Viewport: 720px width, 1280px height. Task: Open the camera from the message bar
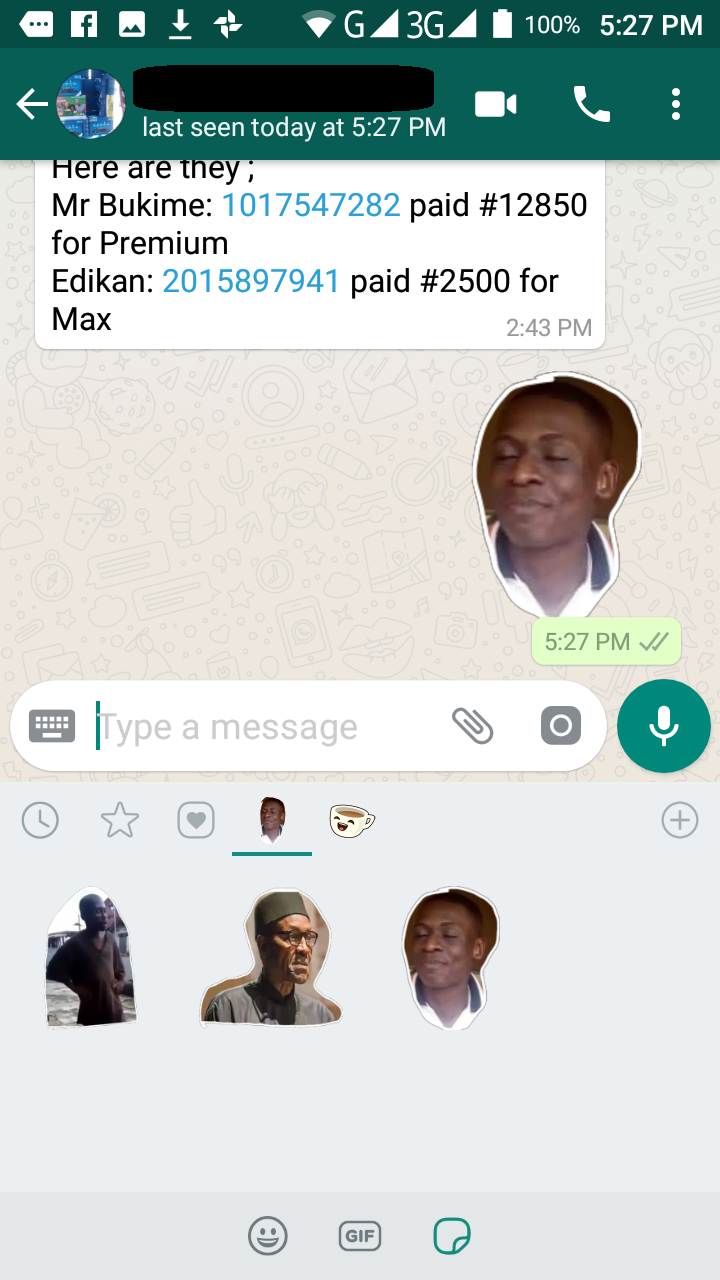tap(560, 726)
